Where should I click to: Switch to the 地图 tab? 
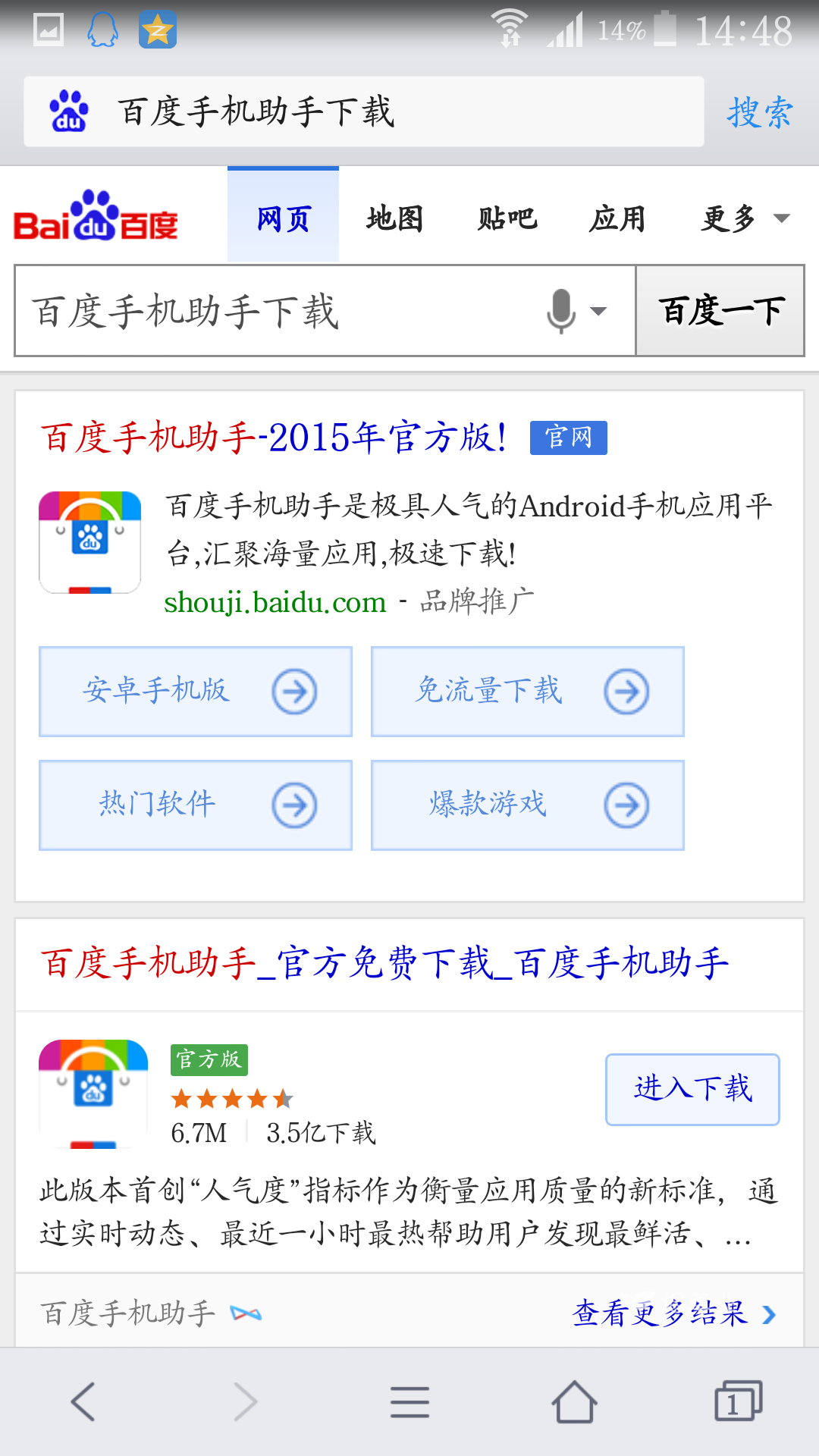click(394, 218)
